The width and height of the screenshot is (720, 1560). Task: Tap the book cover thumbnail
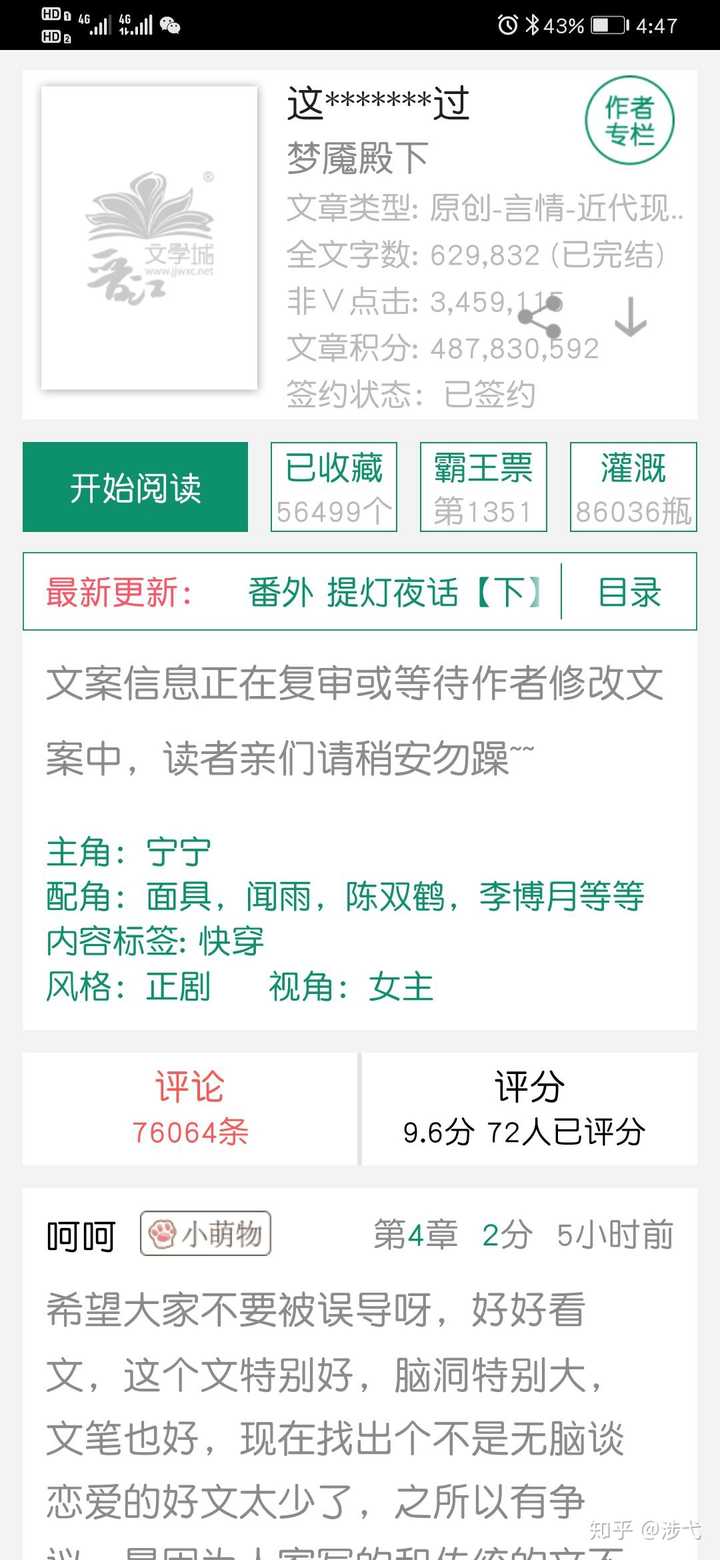(x=148, y=237)
